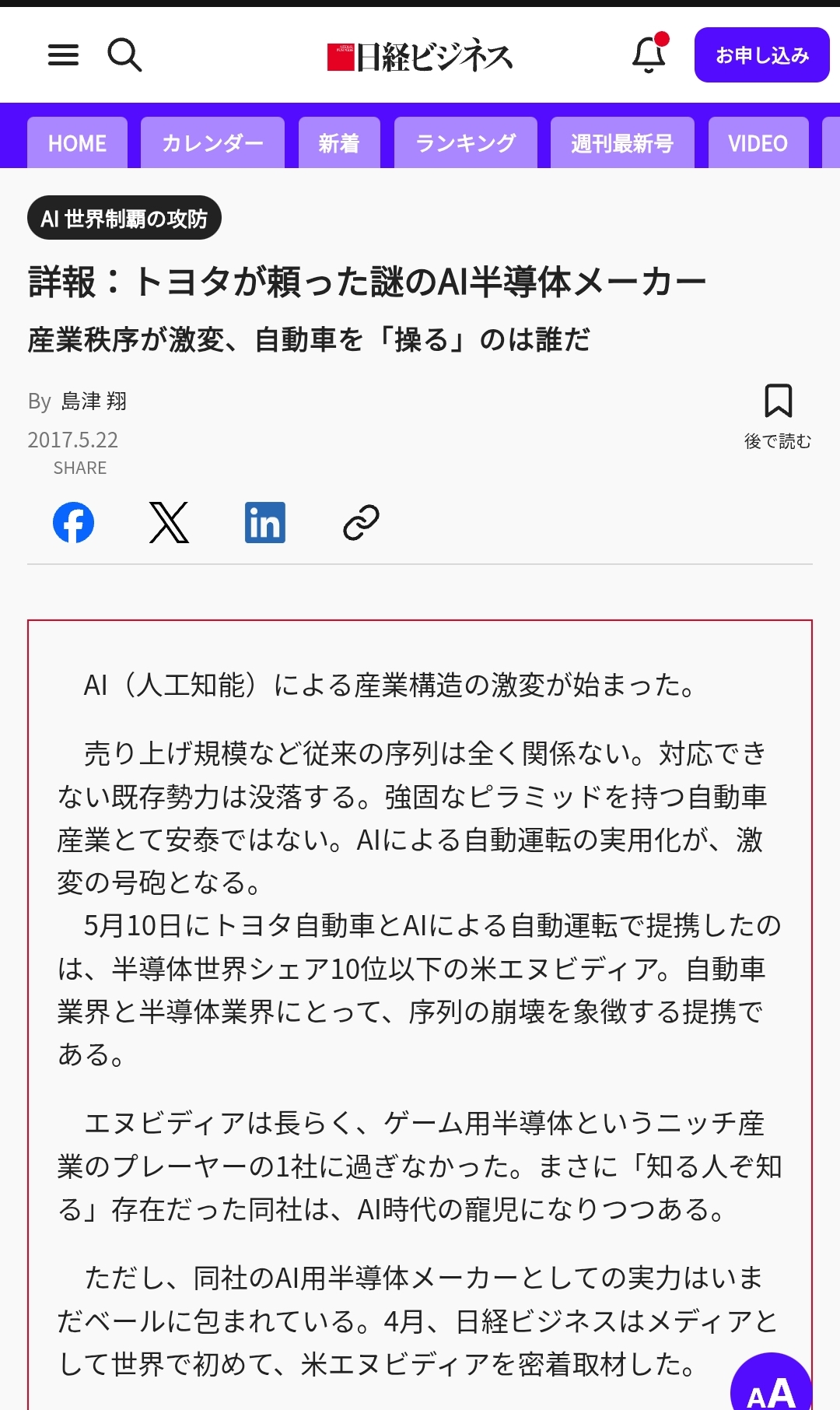Image resolution: width=840 pixels, height=1410 pixels.
Task: Share the article on Facebook
Action: pos(74,522)
